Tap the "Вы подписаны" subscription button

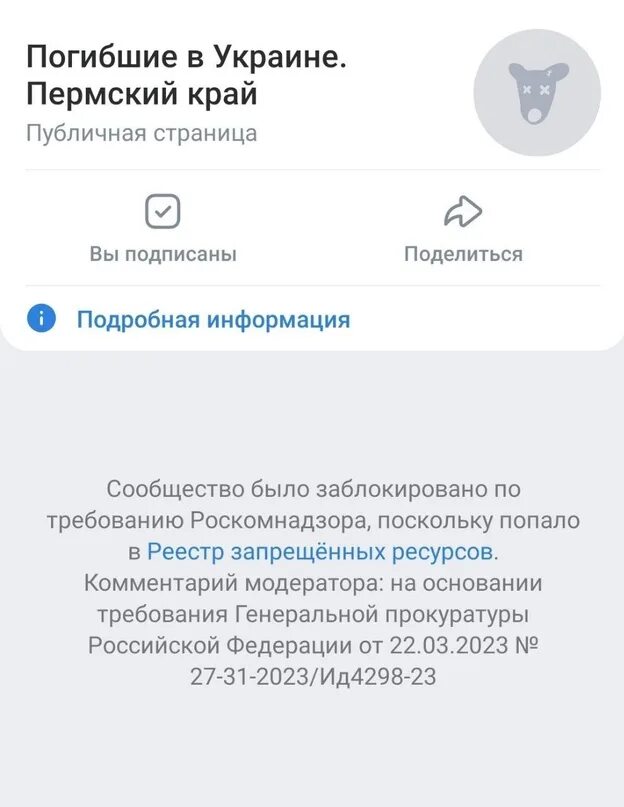click(x=163, y=228)
